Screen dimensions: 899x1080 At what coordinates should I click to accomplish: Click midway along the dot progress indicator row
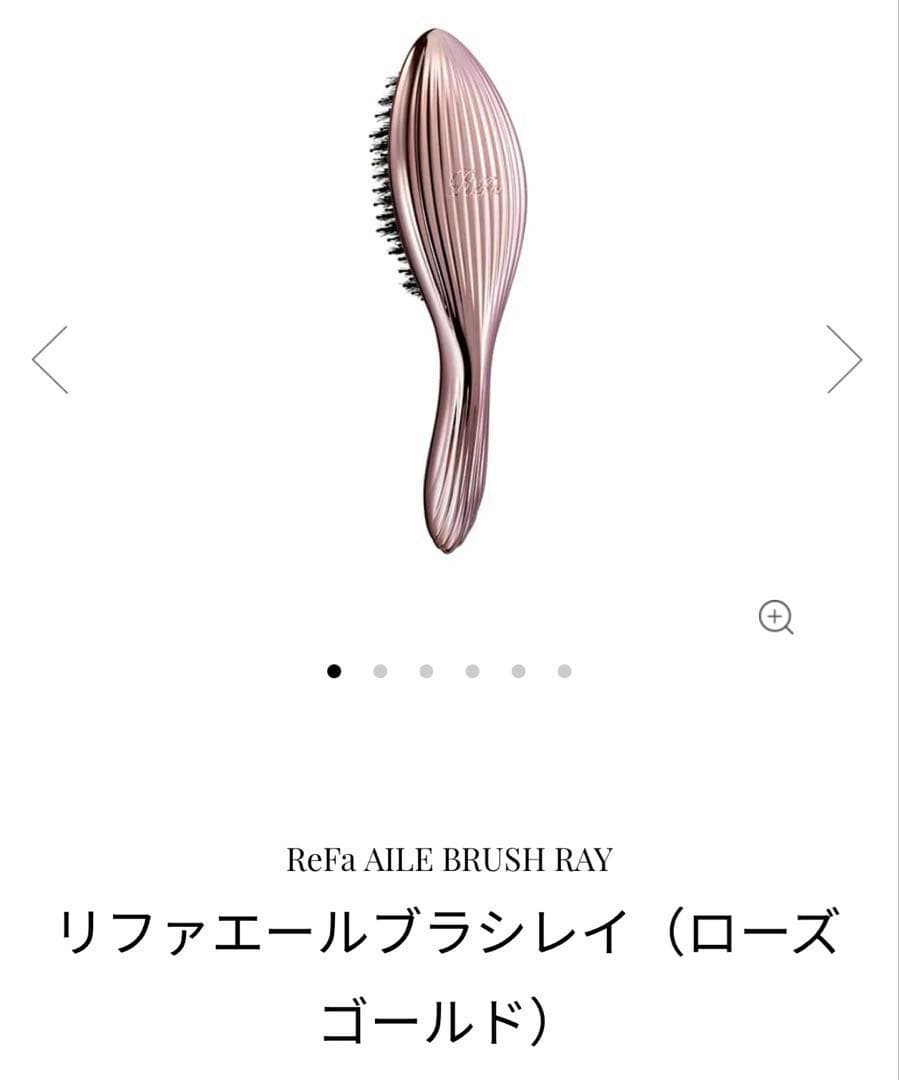pyautogui.click(x=447, y=670)
